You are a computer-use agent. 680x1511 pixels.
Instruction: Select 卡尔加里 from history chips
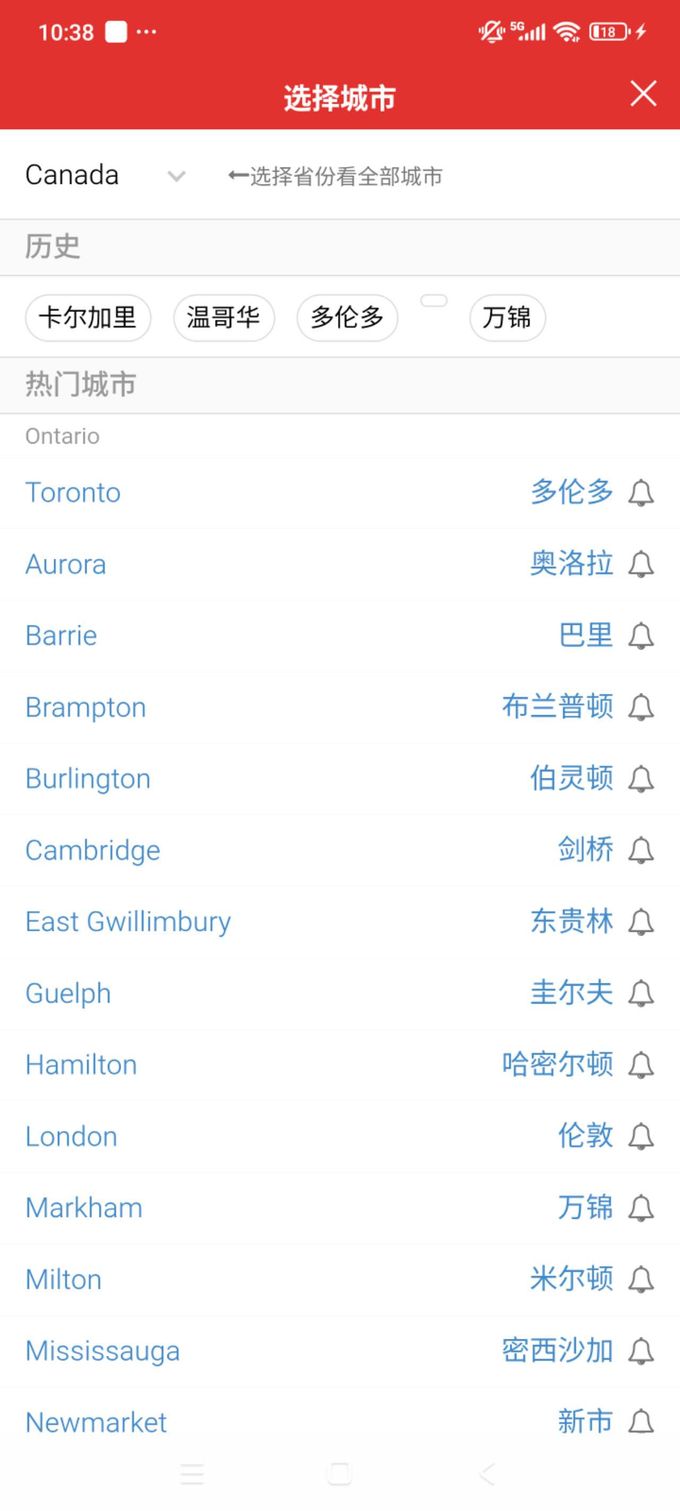[x=88, y=318]
